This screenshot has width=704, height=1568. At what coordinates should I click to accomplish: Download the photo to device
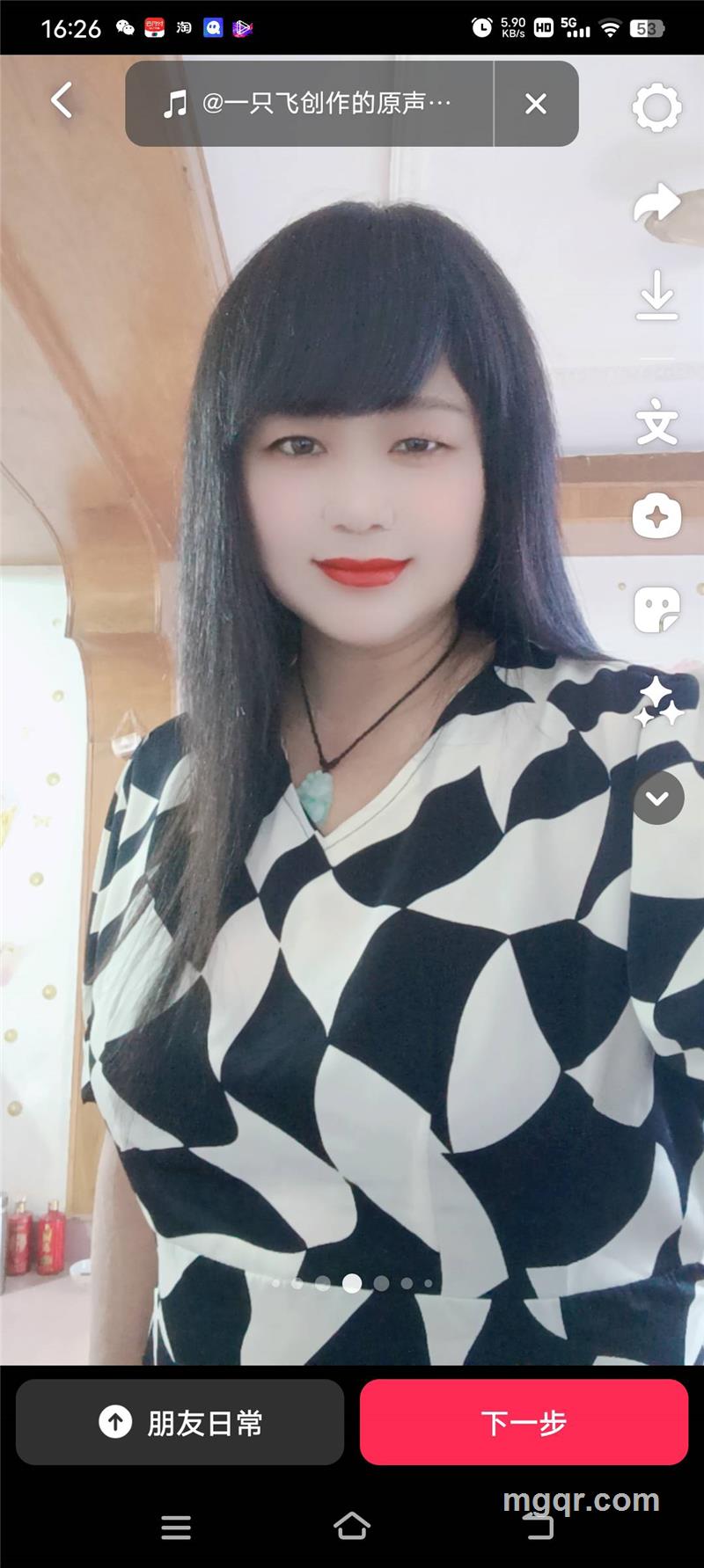[656, 295]
